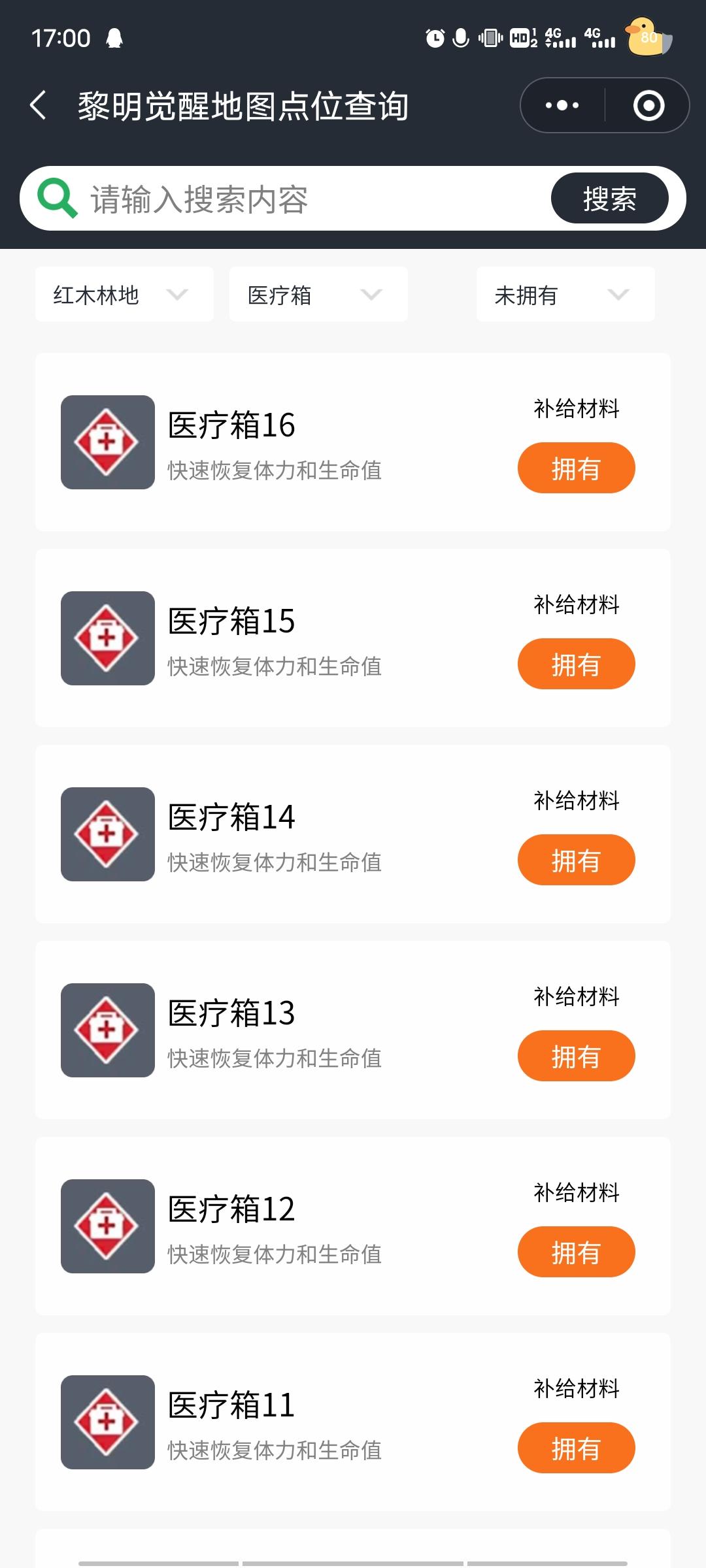706x1568 pixels.
Task: Open the mini program more-options menu
Action: [x=562, y=105]
